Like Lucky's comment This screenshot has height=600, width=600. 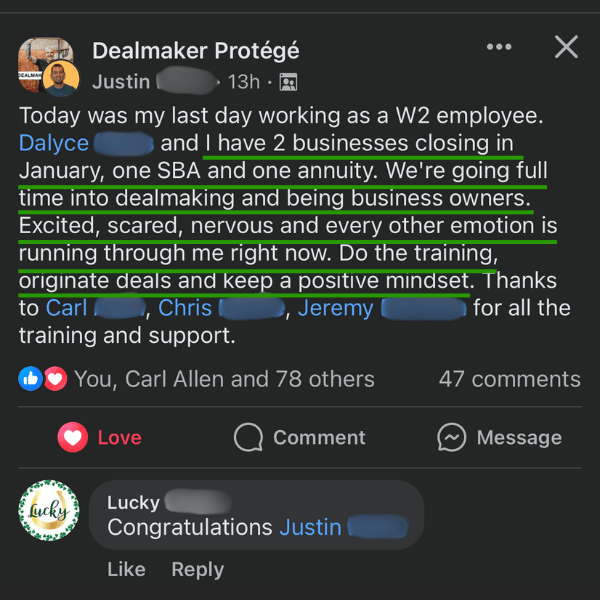(x=126, y=569)
